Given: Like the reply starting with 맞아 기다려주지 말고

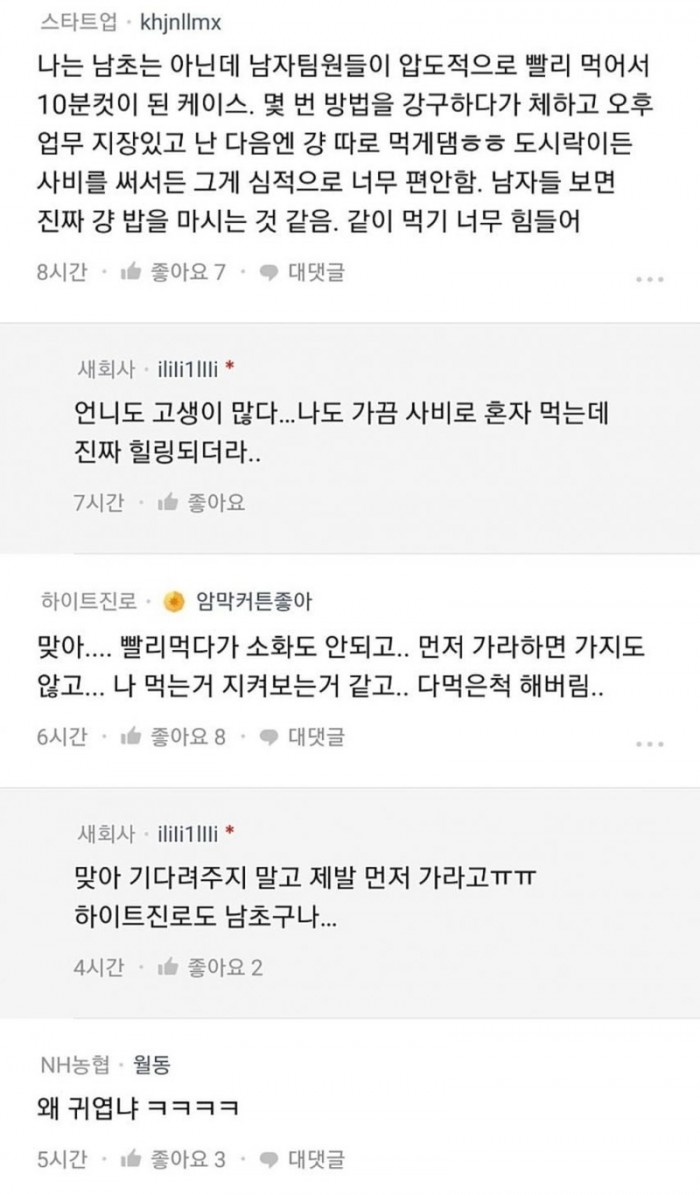Looking at the screenshot, I should pos(208,967).
